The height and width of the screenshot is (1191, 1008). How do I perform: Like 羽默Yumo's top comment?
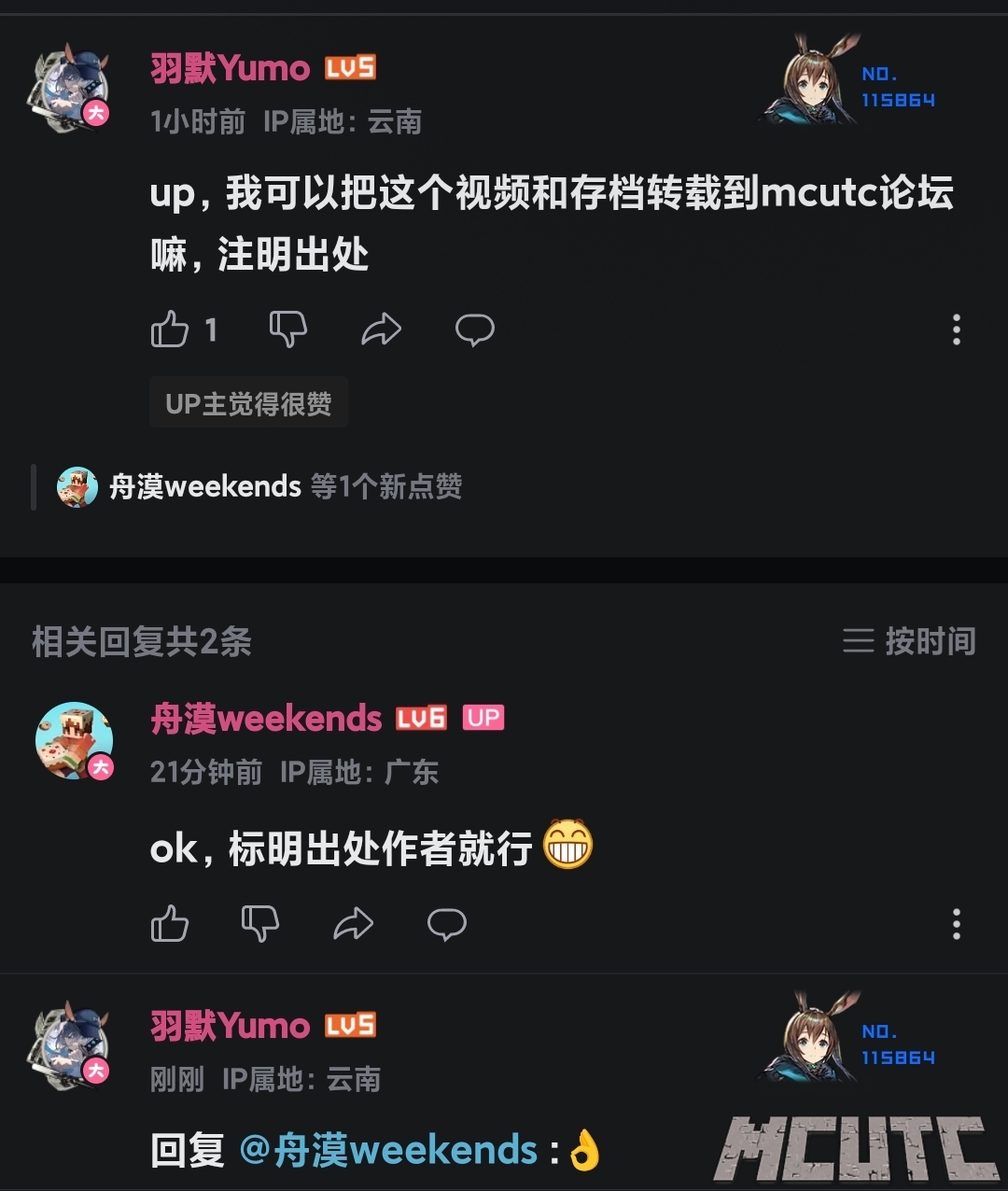[170, 329]
